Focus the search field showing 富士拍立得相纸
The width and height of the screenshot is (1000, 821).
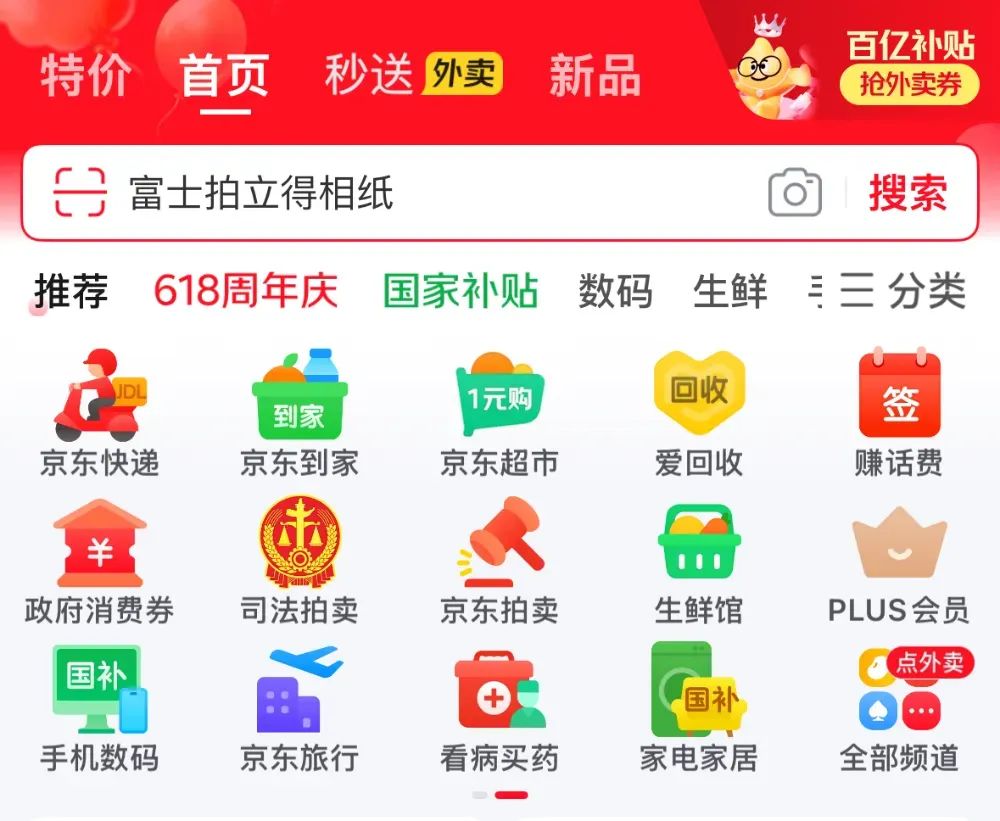pyautogui.click(x=400, y=193)
